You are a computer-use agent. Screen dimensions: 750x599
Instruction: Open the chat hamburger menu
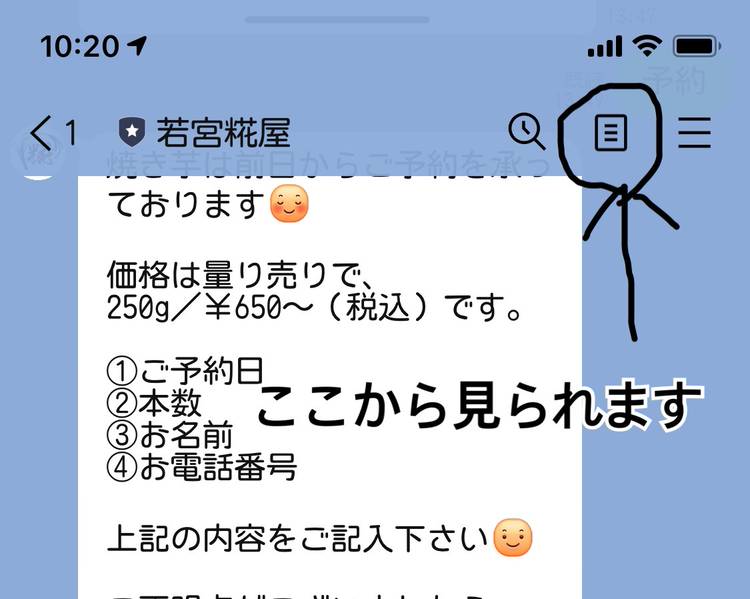pos(694,132)
